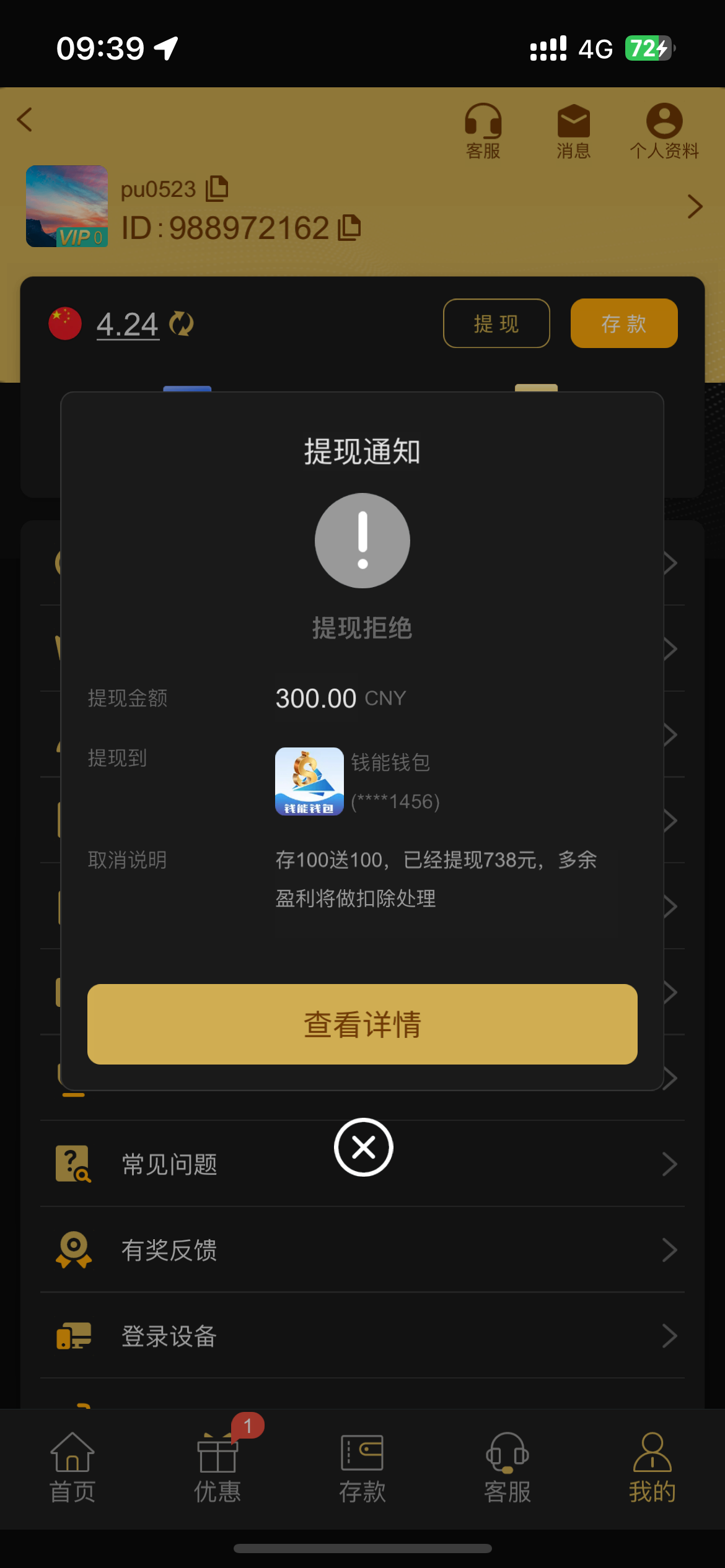Switch to the 首页 tab
The width and height of the screenshot is (725, 1568).
pyautogui.click(x=72, y=1469)
